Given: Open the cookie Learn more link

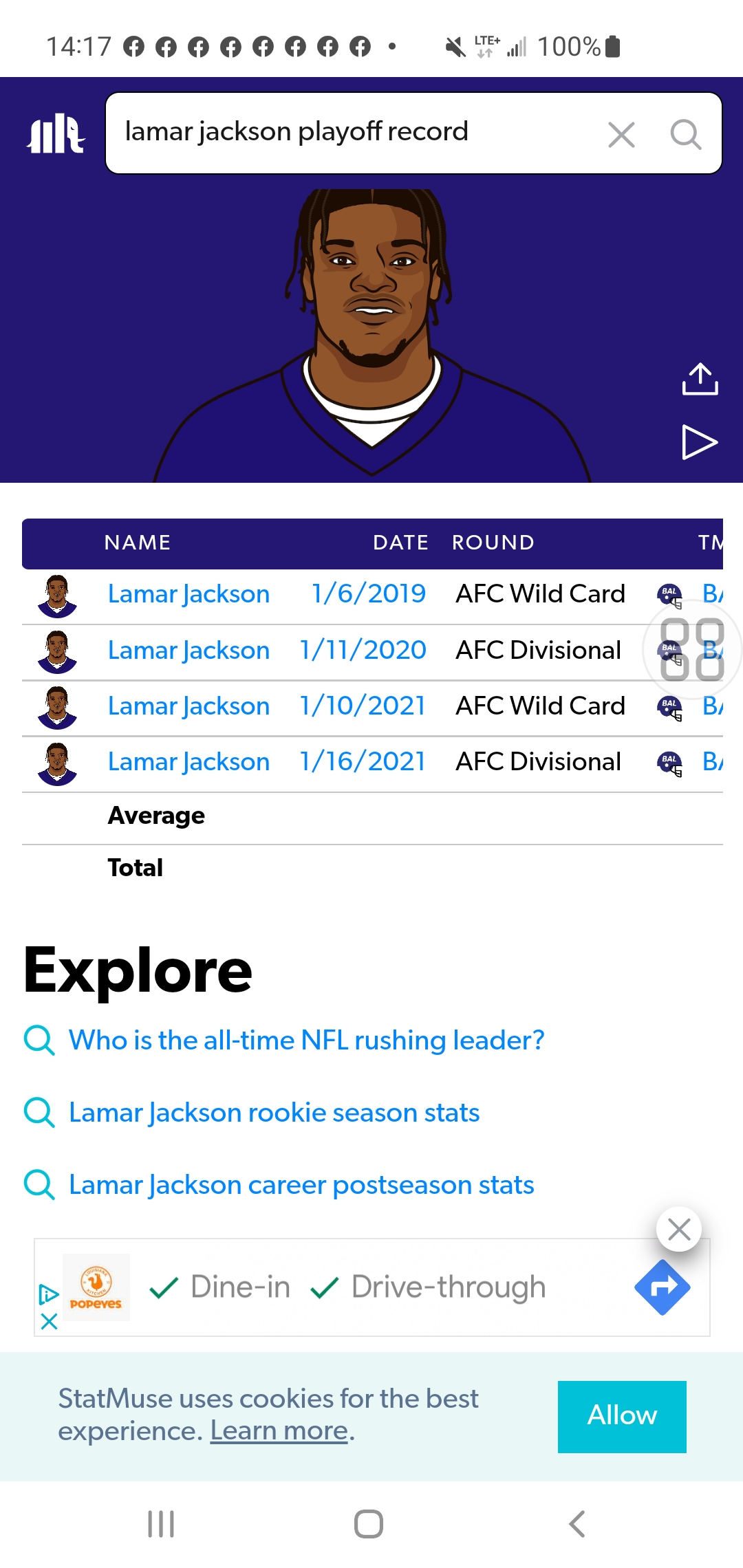Looking at the screenshot, I should tap(279, 1431).
